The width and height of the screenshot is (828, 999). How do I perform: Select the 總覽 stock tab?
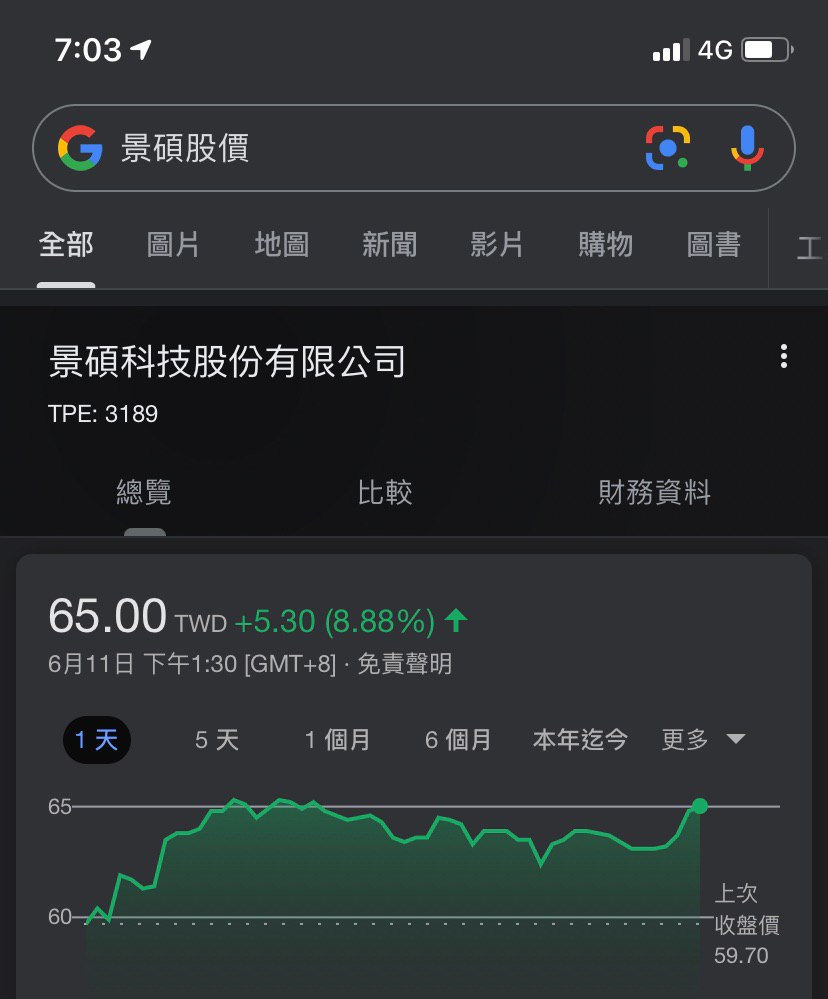point(144,492)
